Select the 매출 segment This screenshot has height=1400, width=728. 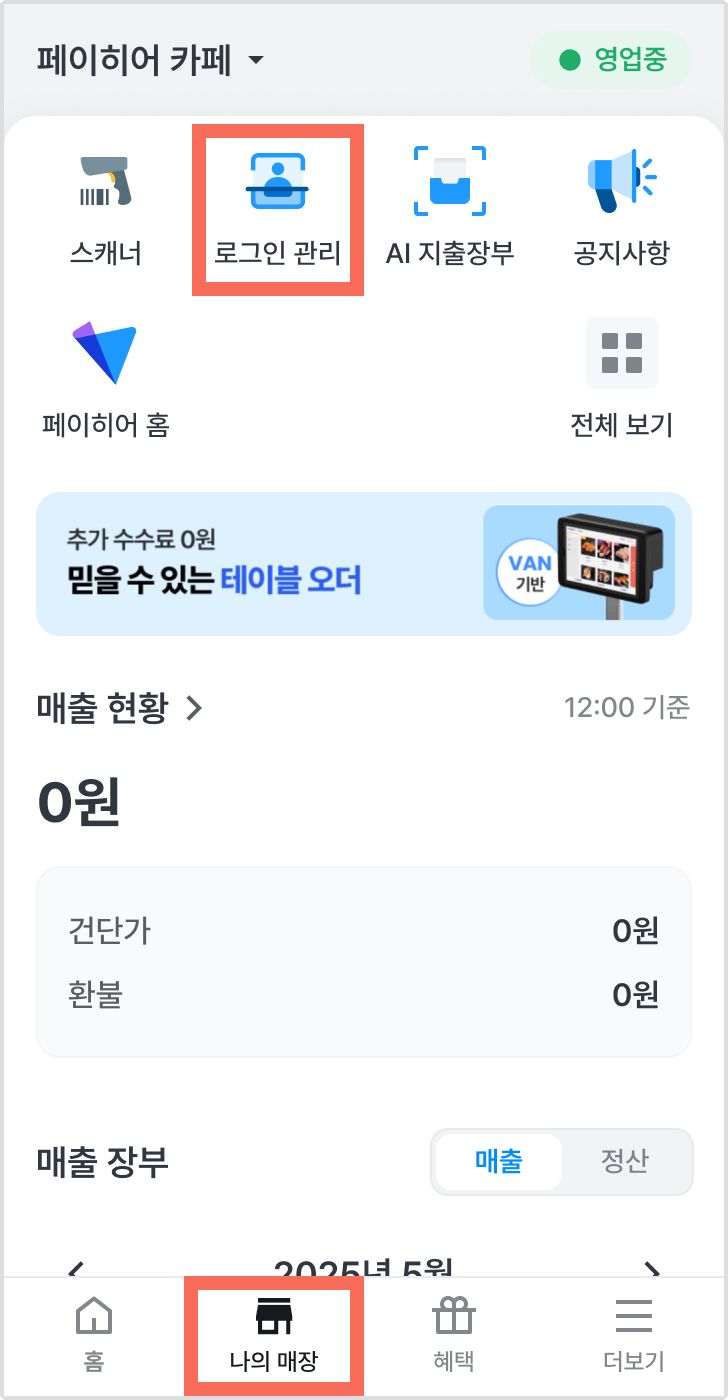click(x=499, y=1162)
